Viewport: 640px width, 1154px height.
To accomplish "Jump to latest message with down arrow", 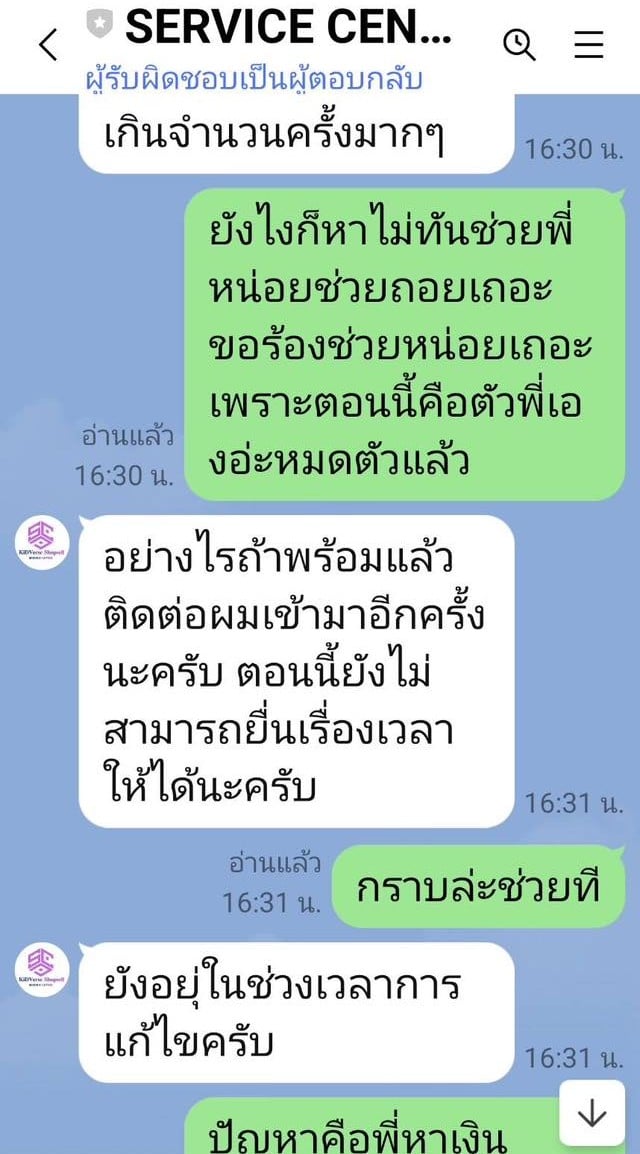I will point(592,1113).
